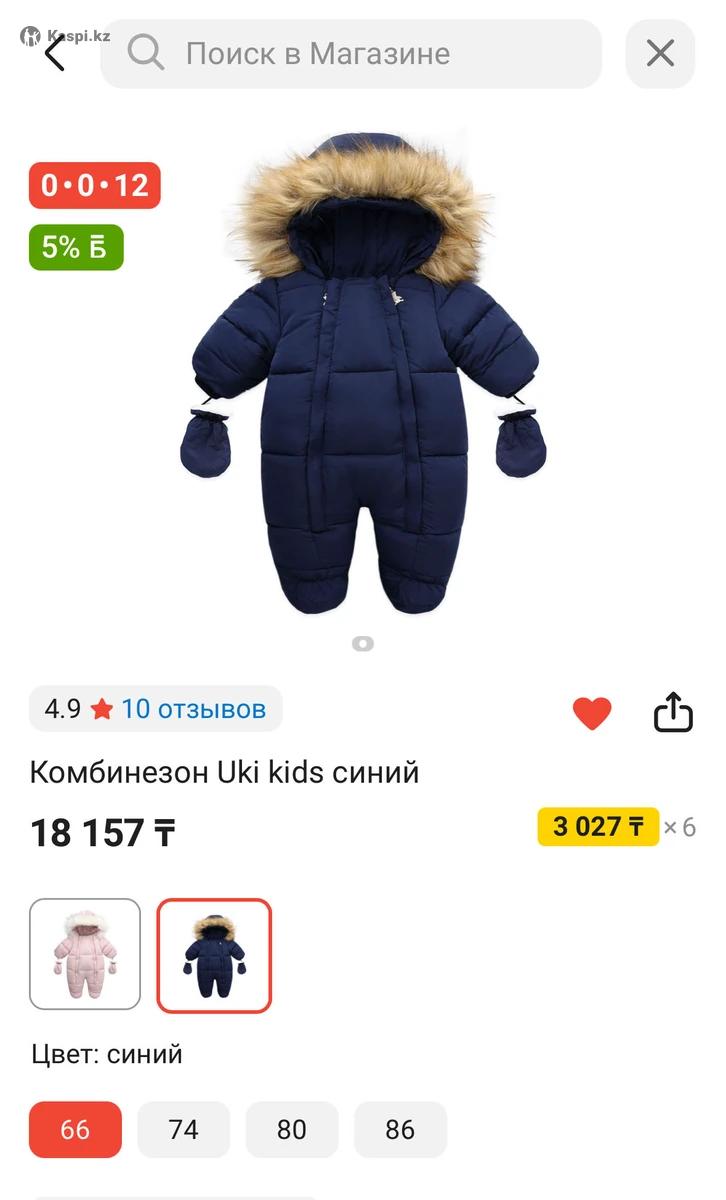The width and height of the screenshot is (726, 1200).
Task: Open the '10 отзывов' reviews link
Action: (193, 709)
